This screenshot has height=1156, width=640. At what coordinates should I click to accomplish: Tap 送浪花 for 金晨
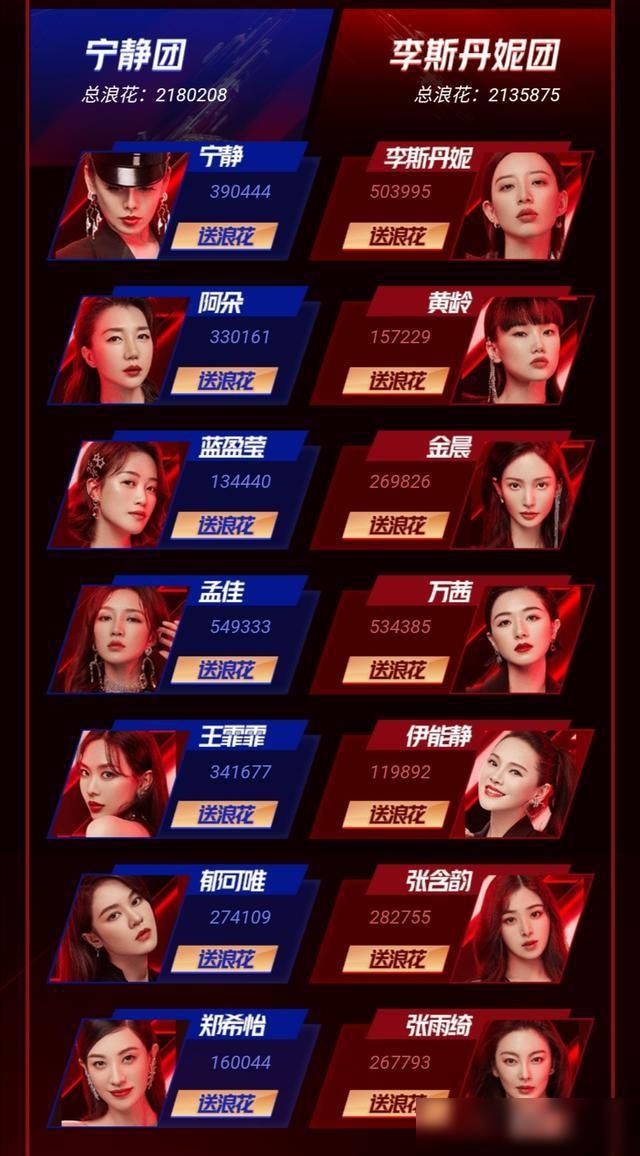pos(396,525)
